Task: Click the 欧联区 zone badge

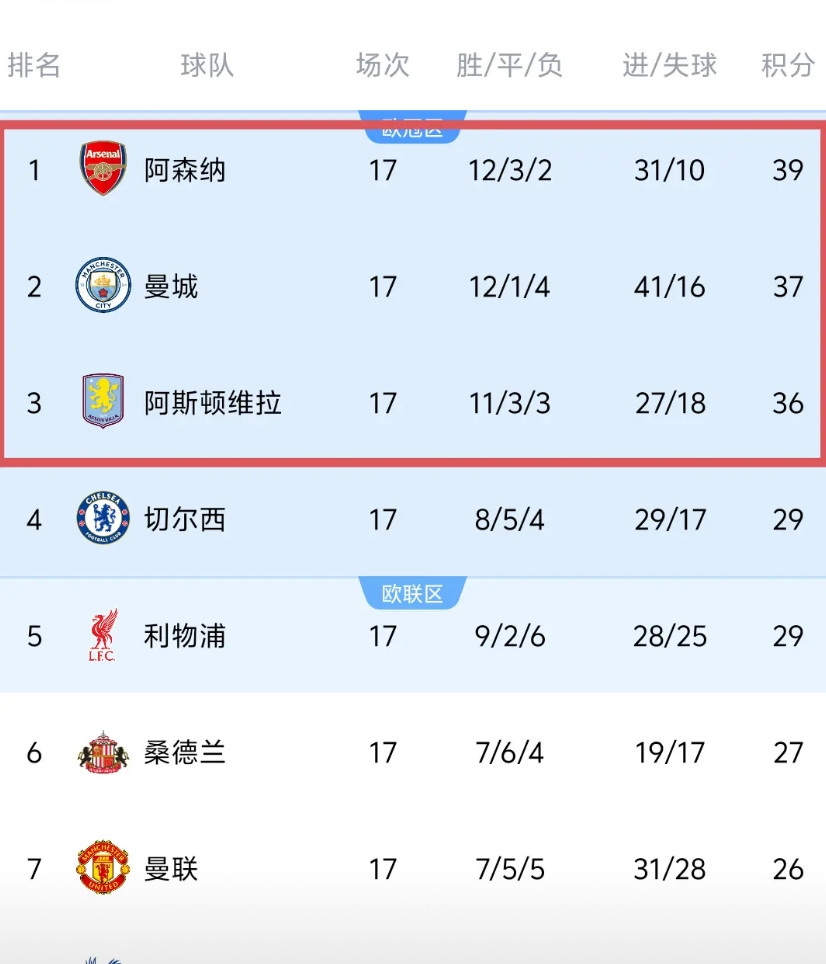Action: (413, 592)
